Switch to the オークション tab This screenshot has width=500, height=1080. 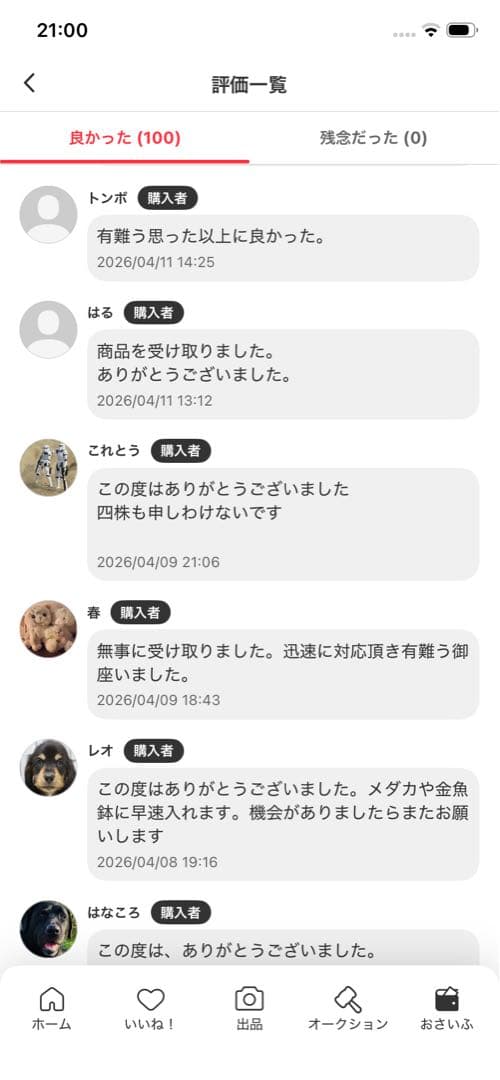coord(348,1008)
